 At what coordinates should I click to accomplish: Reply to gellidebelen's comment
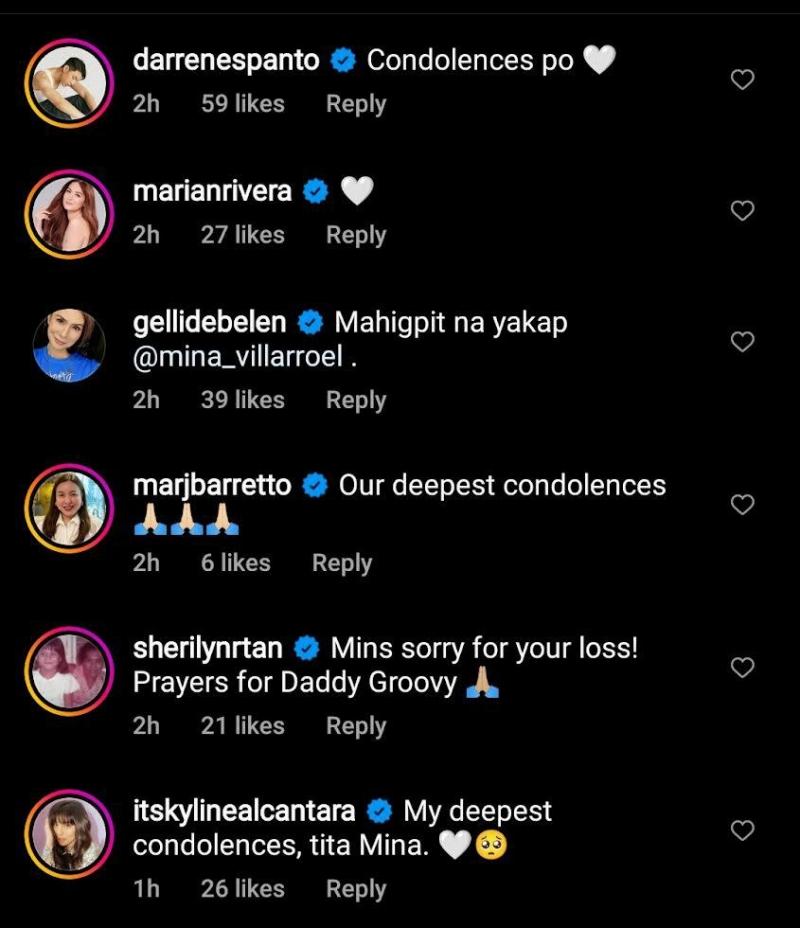pyautogui.click(x=355, y=400)
